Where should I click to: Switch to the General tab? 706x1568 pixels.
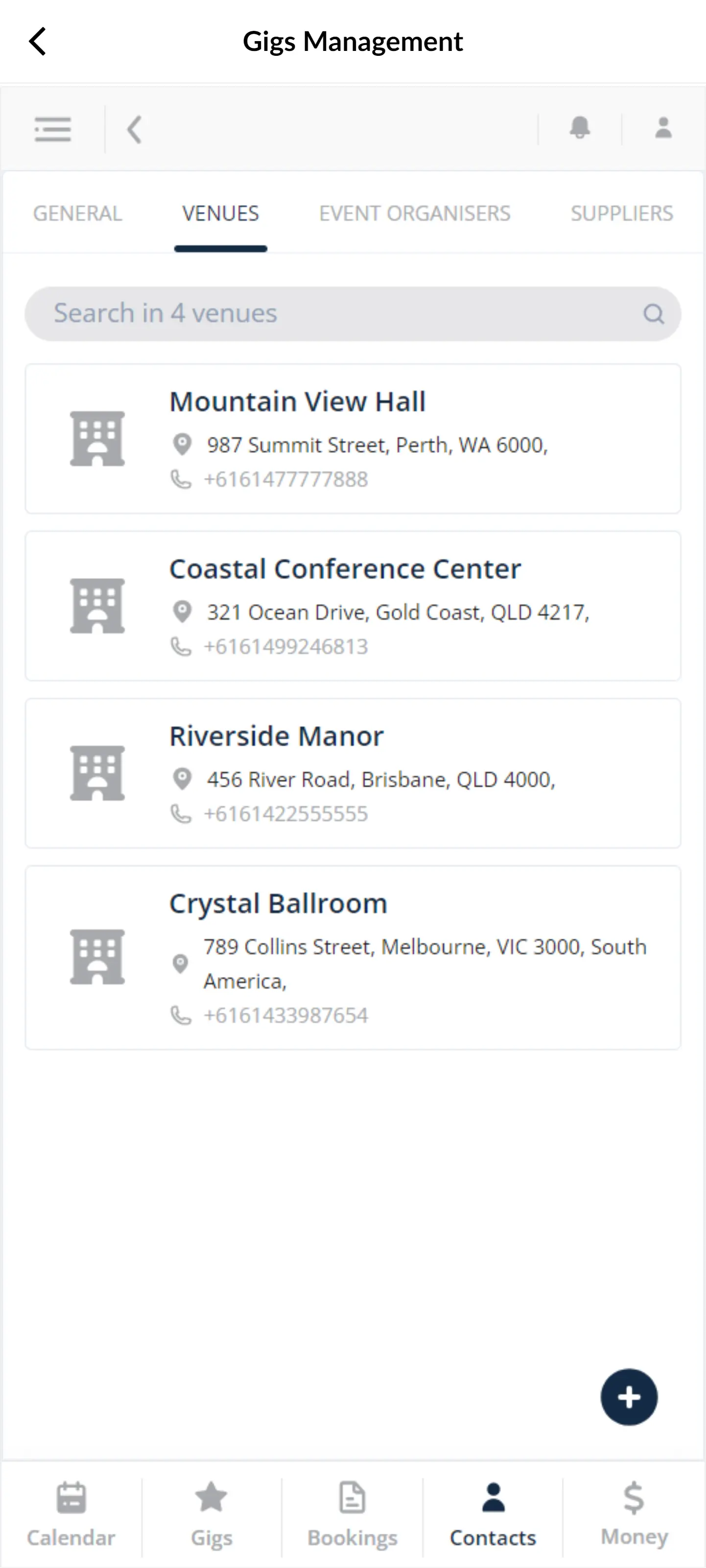(x=77, y=213)
